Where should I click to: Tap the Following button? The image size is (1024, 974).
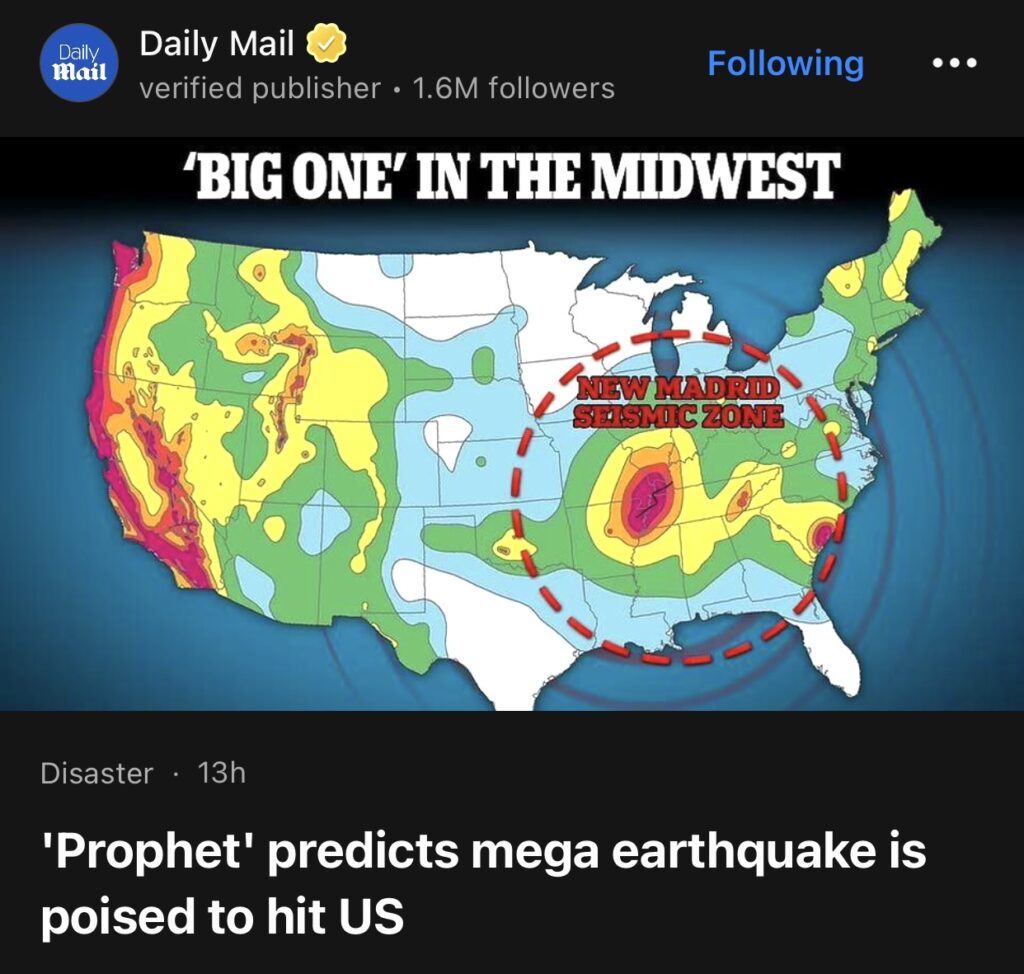(785, 64)
